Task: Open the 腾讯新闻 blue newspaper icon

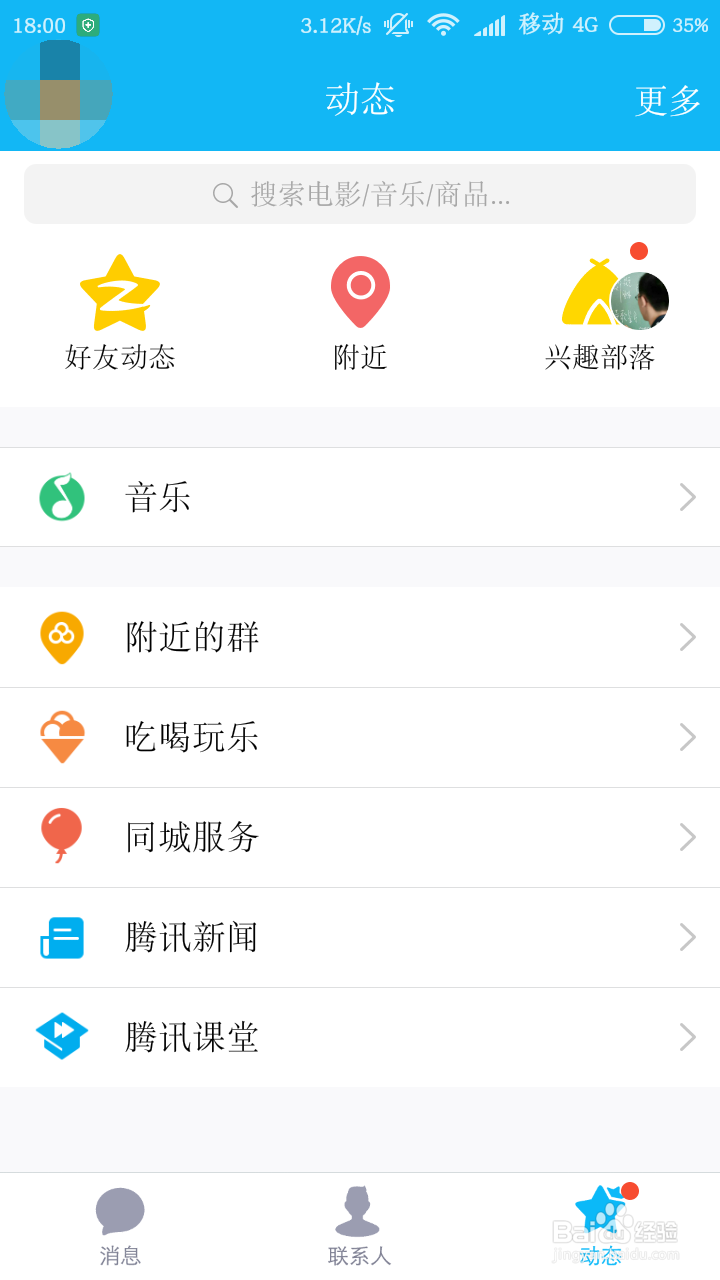Action: point(62,937)
